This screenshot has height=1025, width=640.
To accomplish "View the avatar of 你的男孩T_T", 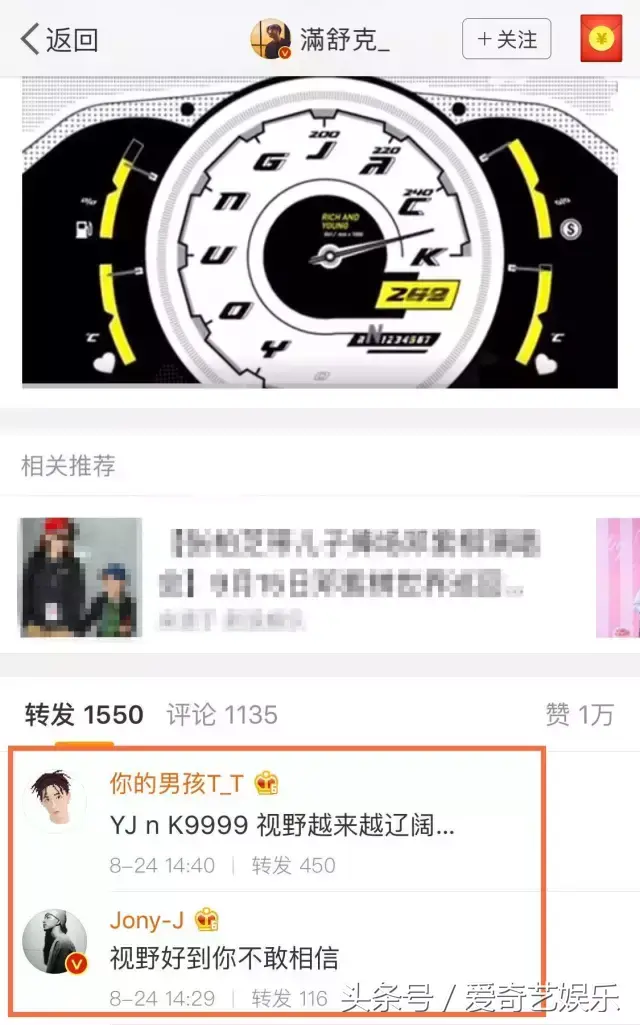I will pos(55,802).
